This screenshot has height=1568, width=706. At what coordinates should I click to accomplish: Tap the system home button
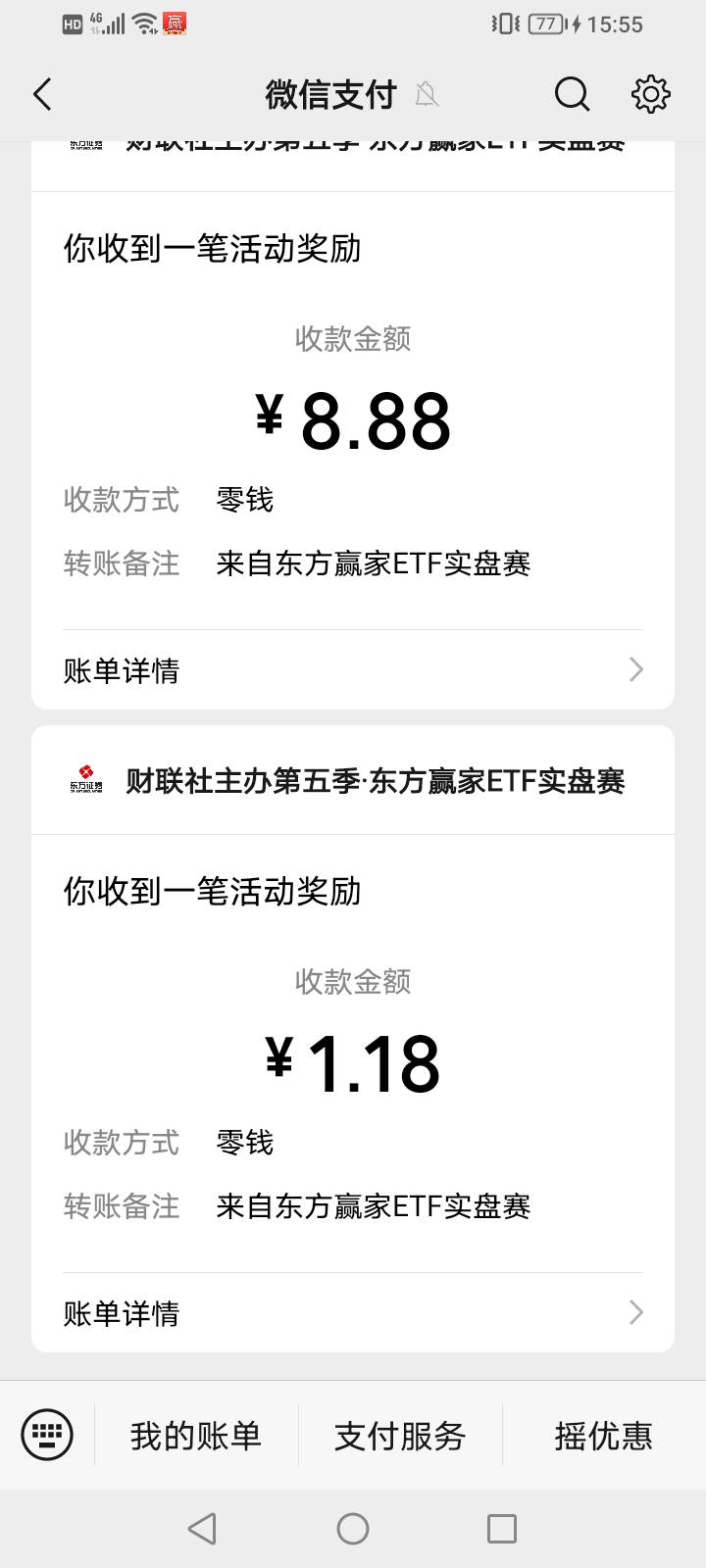[x=353, y=1529]
